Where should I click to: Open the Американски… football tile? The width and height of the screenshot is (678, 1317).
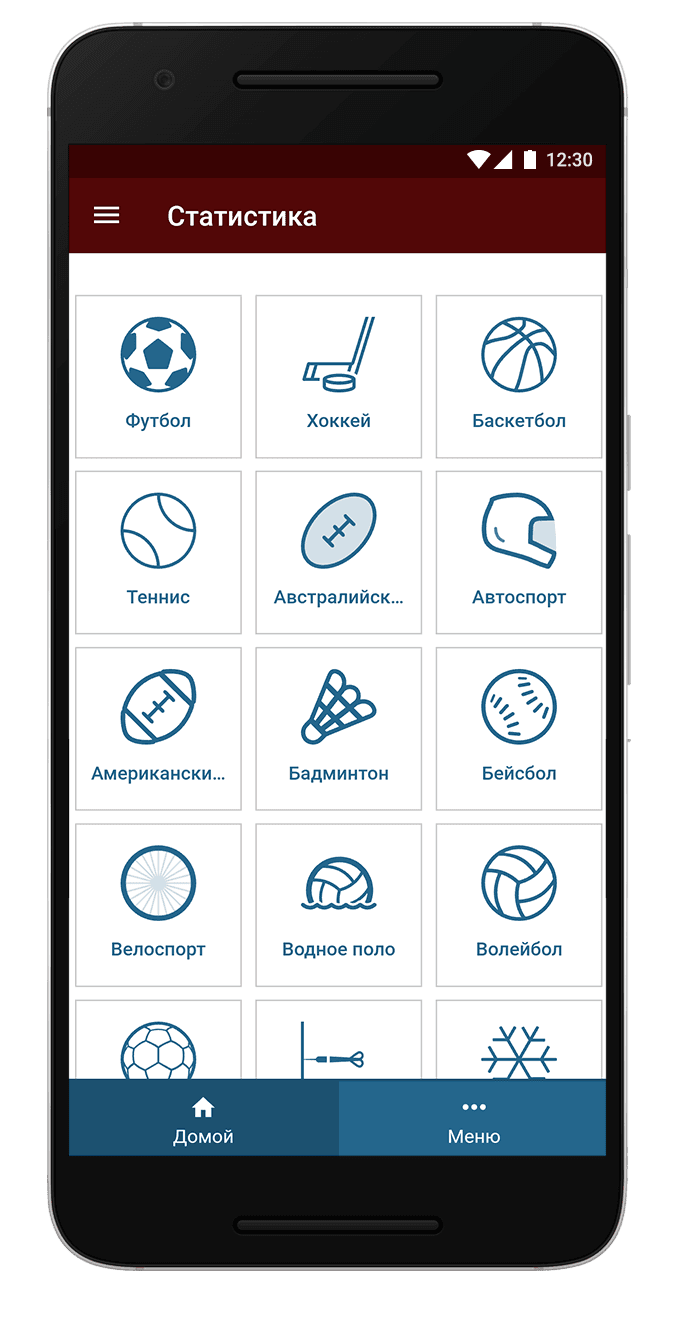[x=158, y=728]
